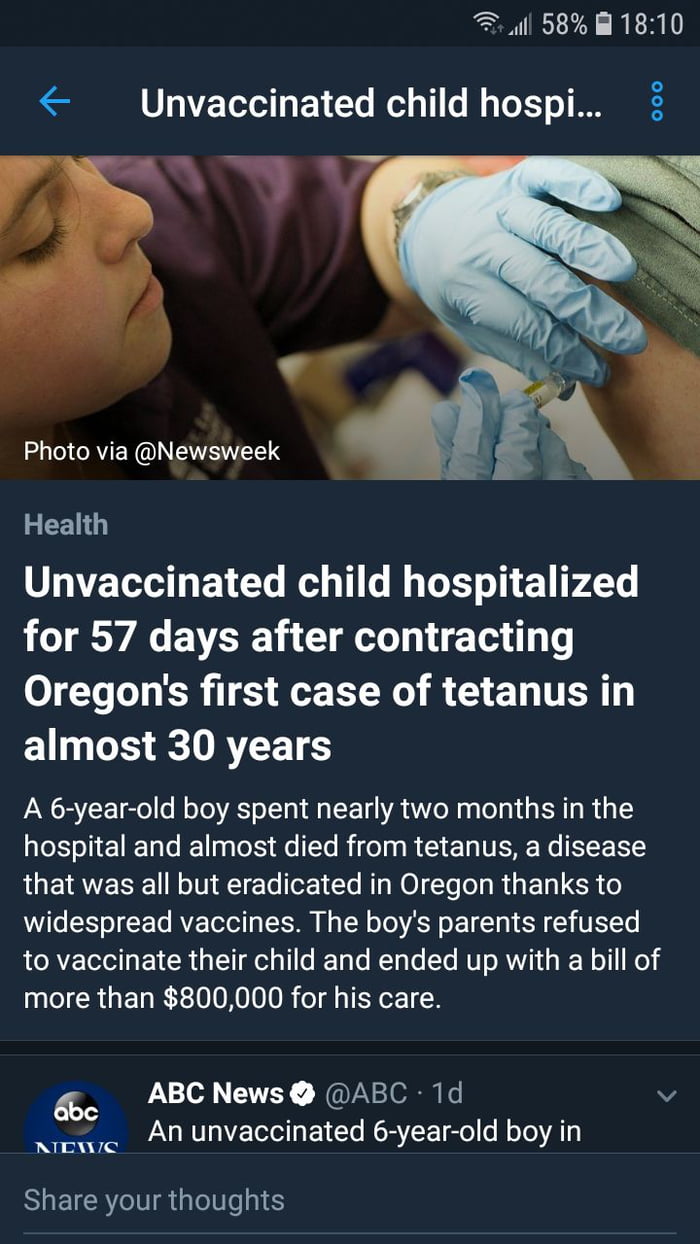700x1244 pixels.
Task: Expand the ABC News tweet options chevron
Action: point(666,1097)
